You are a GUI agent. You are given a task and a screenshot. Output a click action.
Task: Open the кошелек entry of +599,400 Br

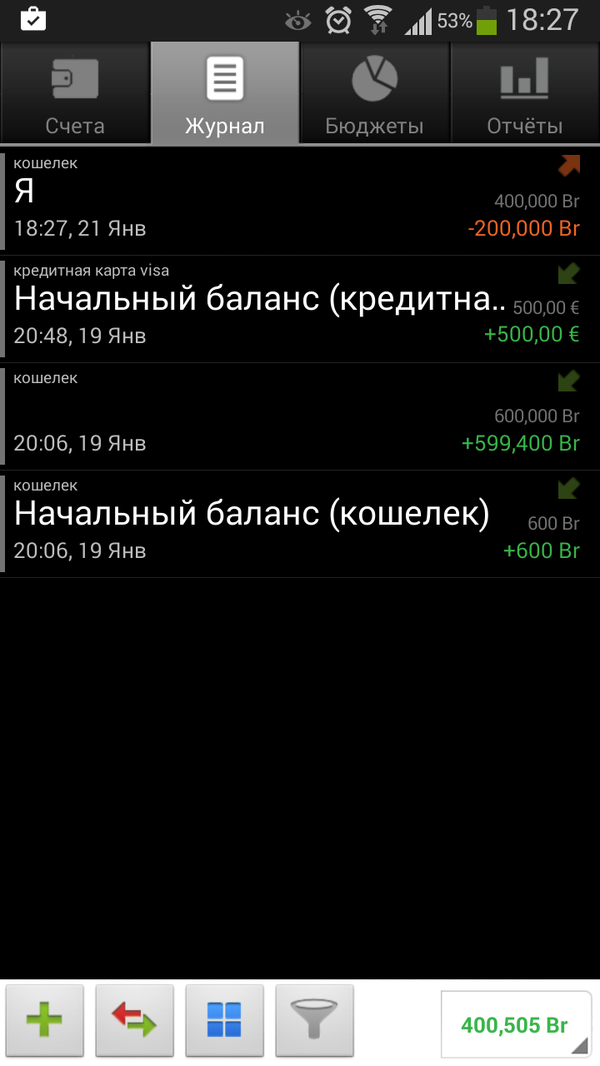[300, 416]
